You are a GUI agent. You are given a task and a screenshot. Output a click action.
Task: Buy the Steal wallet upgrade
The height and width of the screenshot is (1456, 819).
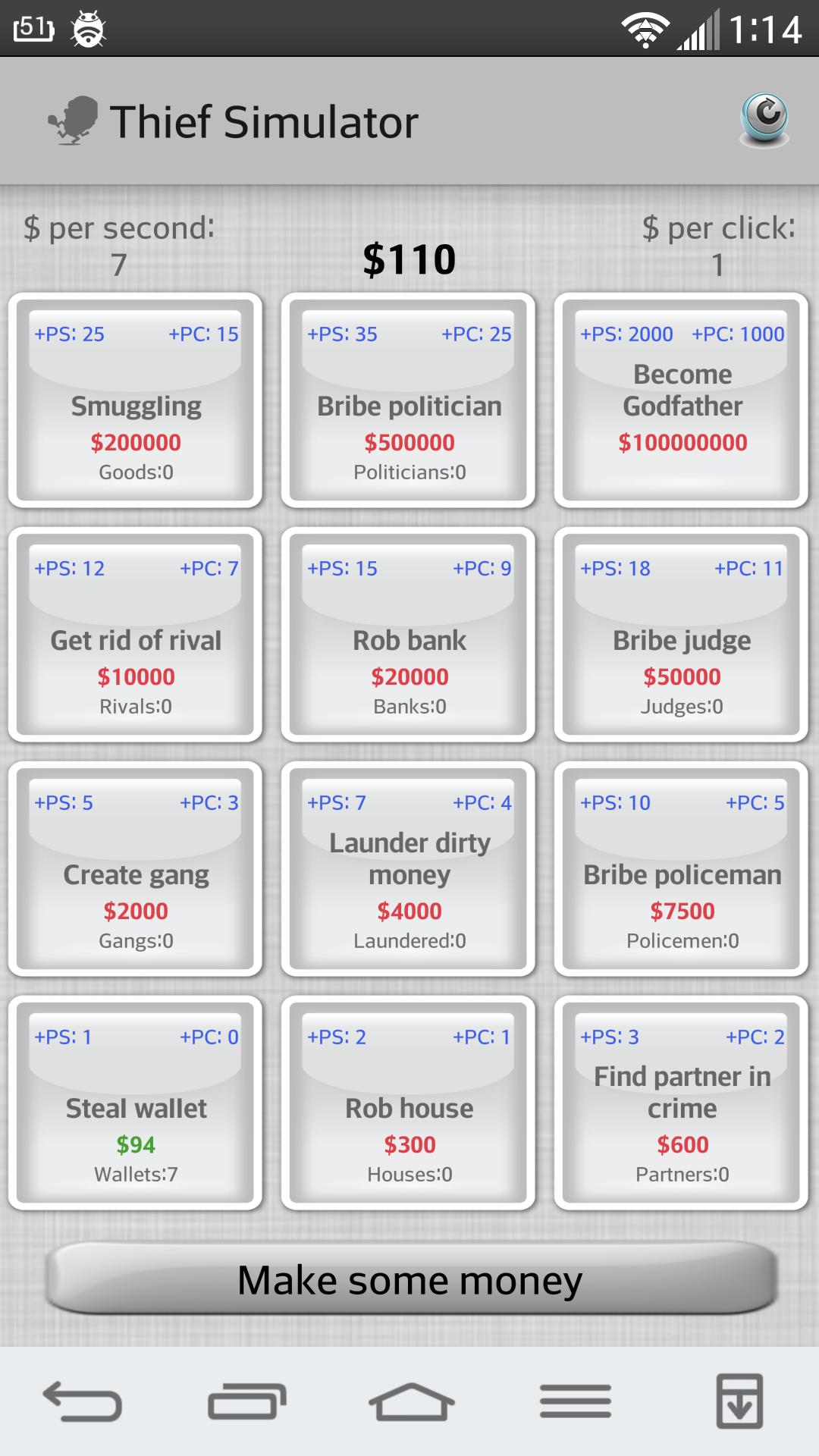(136, 1103)
